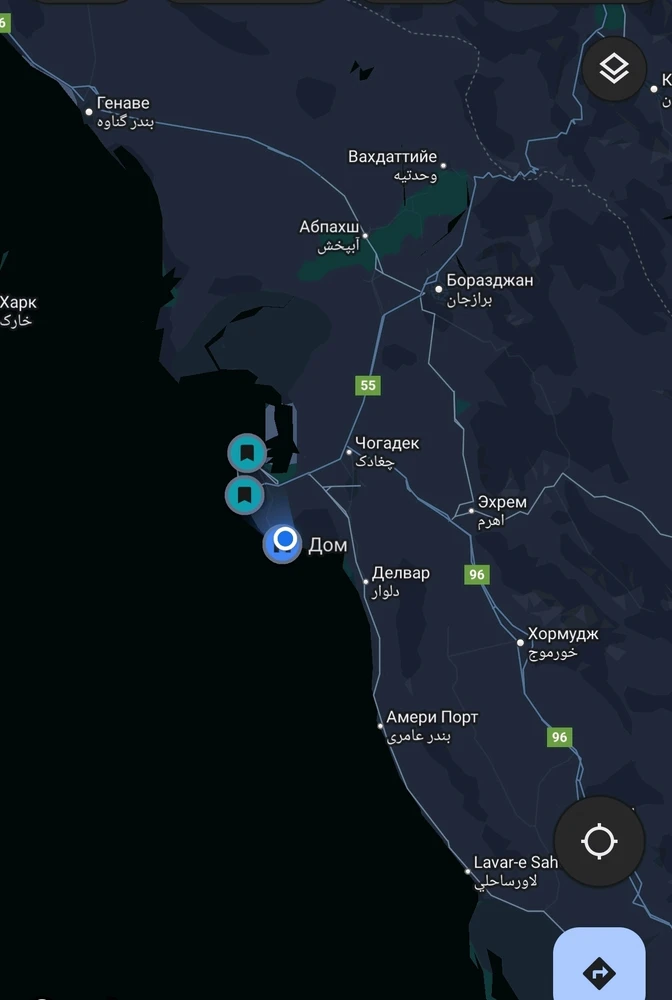672x1000 pixels.
Task: Select Хормудж town on the map
Action: pos(562,634)
